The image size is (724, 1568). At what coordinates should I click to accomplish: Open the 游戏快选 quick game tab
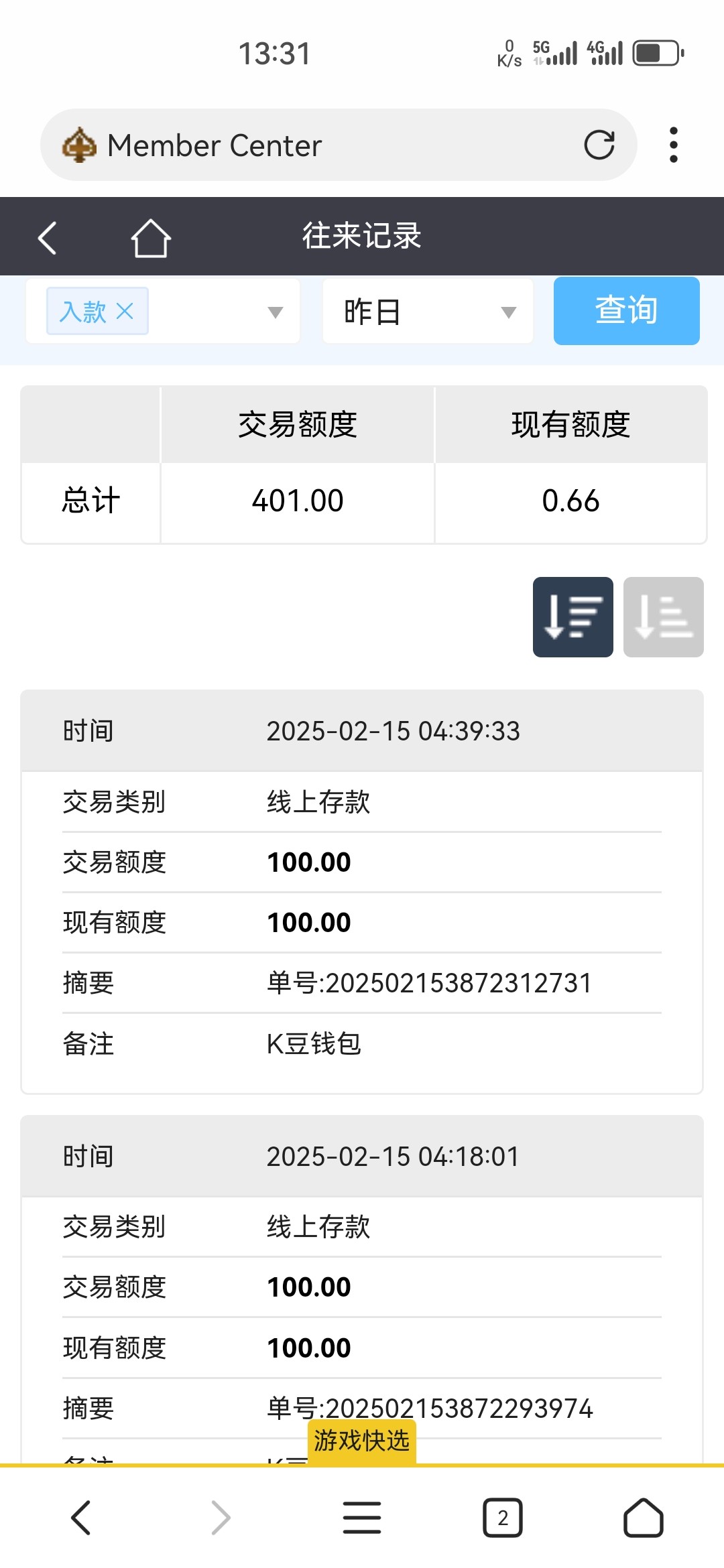click(361, 1440)
